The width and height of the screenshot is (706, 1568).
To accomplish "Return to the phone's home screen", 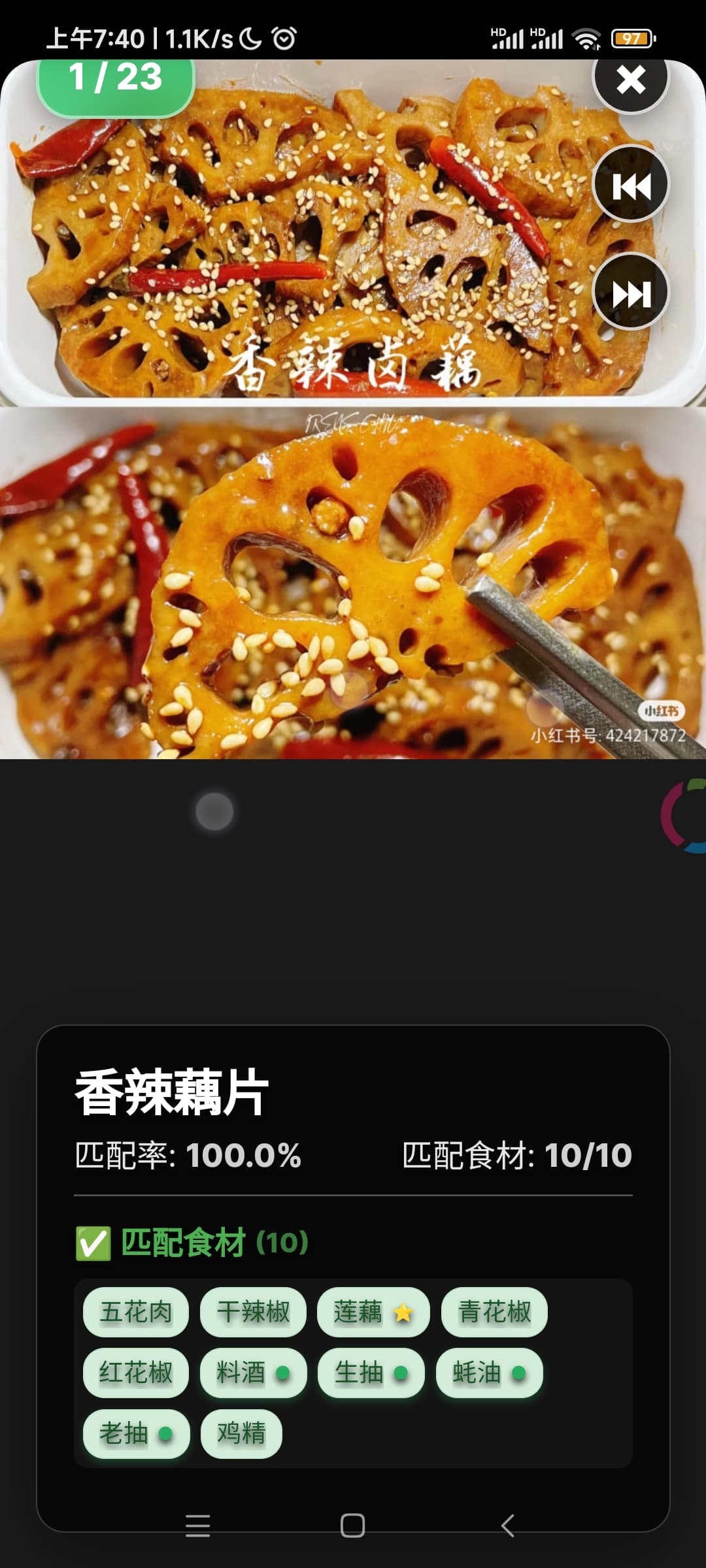I will (x=352, y=1526).
